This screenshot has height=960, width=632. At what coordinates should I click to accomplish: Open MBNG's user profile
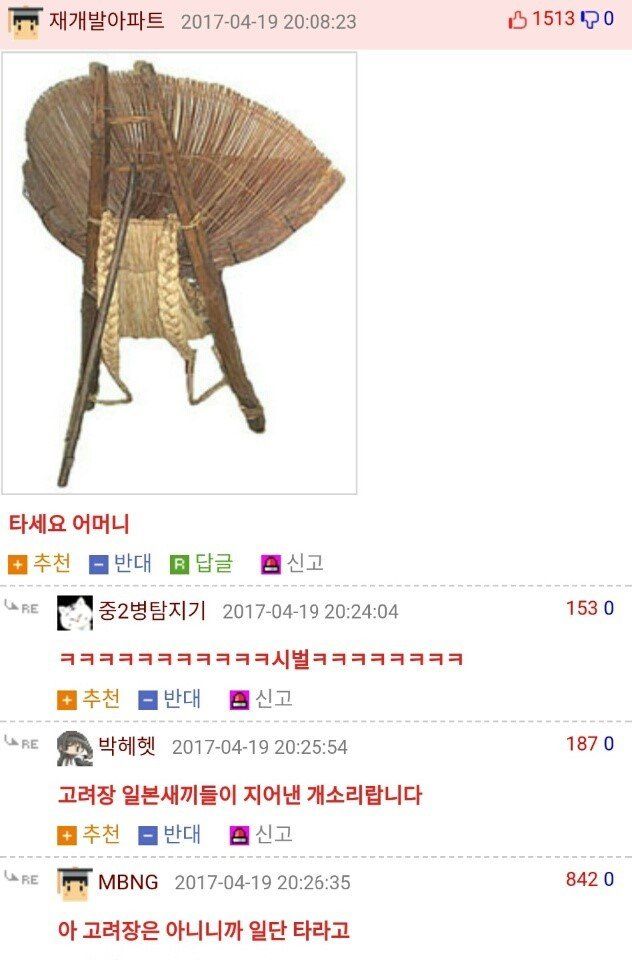[x=128, y=882]
